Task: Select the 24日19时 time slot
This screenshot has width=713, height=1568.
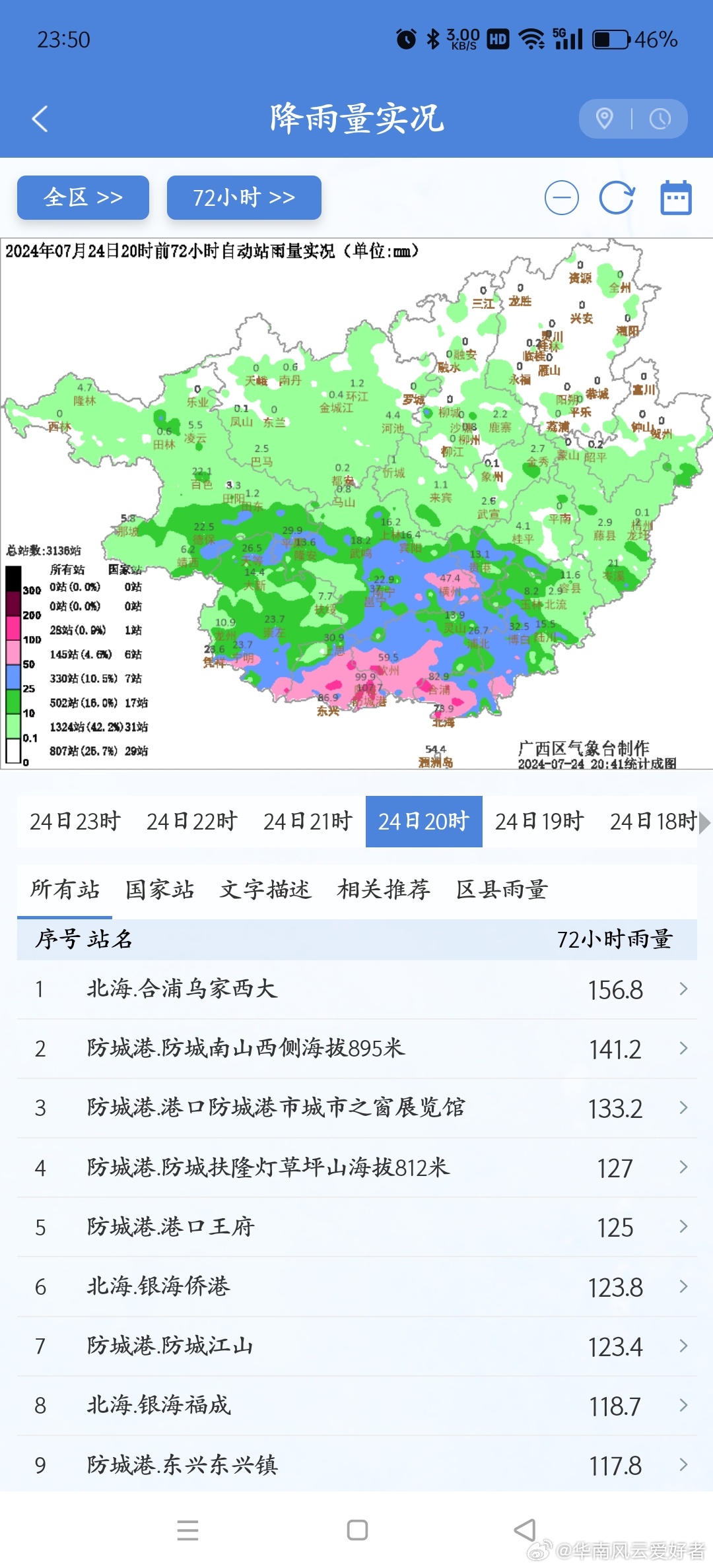Action: 540,822
